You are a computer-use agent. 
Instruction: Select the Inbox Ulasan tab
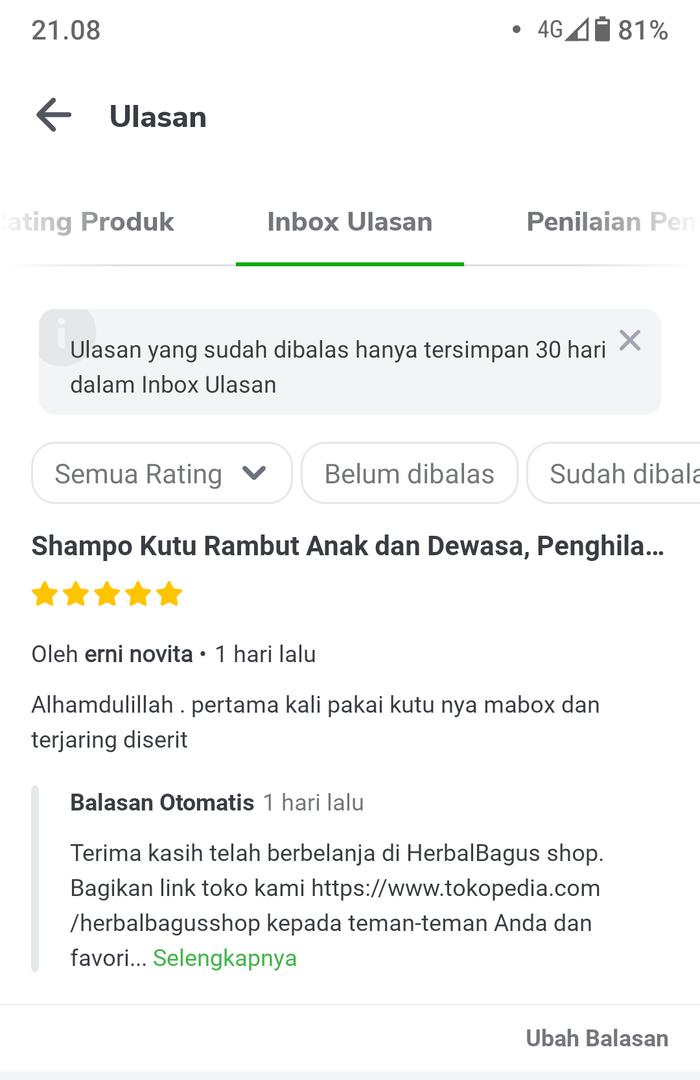tap(349, 222)
